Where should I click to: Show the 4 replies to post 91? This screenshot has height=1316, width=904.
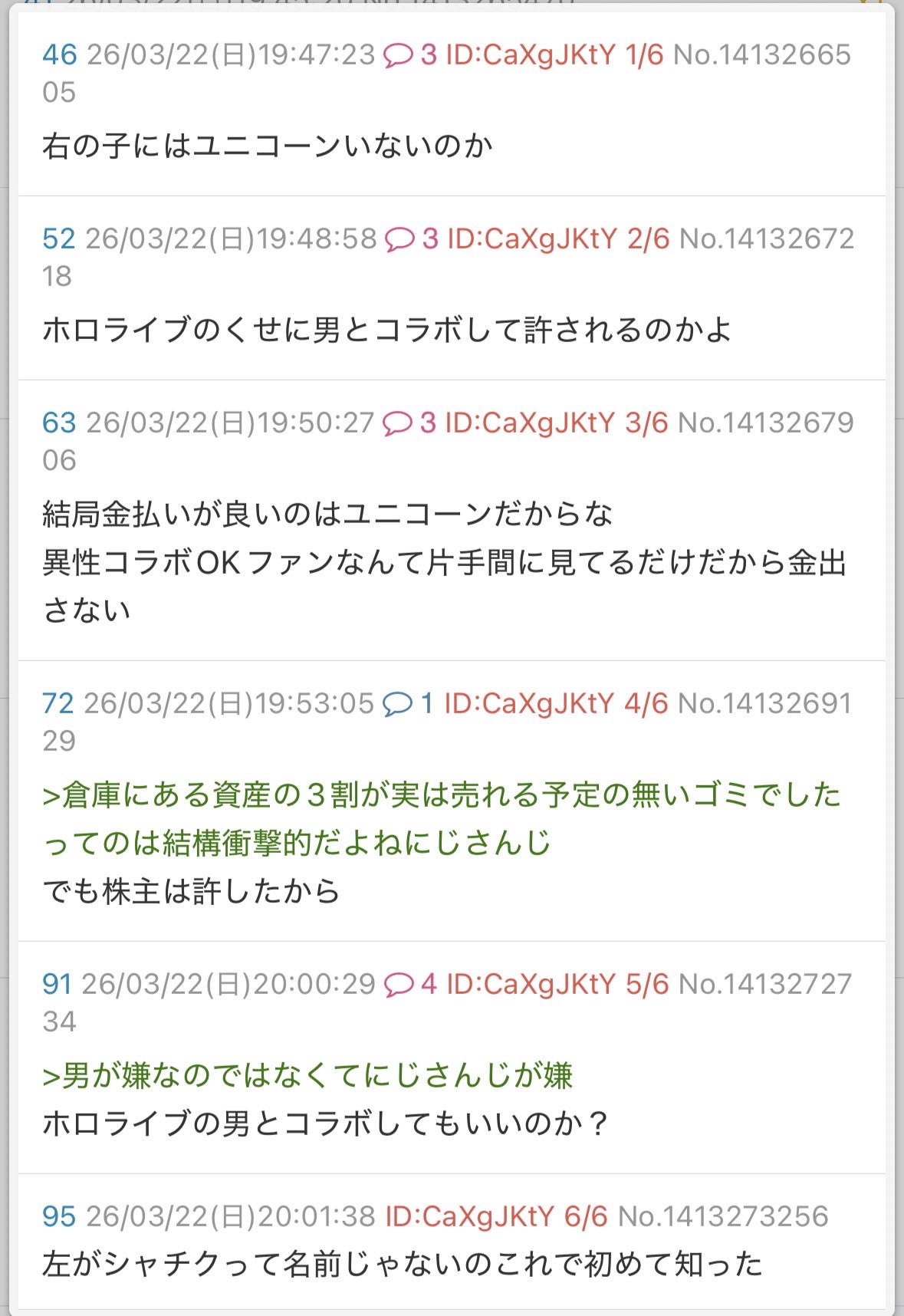pyautogui.click(x=410, y=985)
